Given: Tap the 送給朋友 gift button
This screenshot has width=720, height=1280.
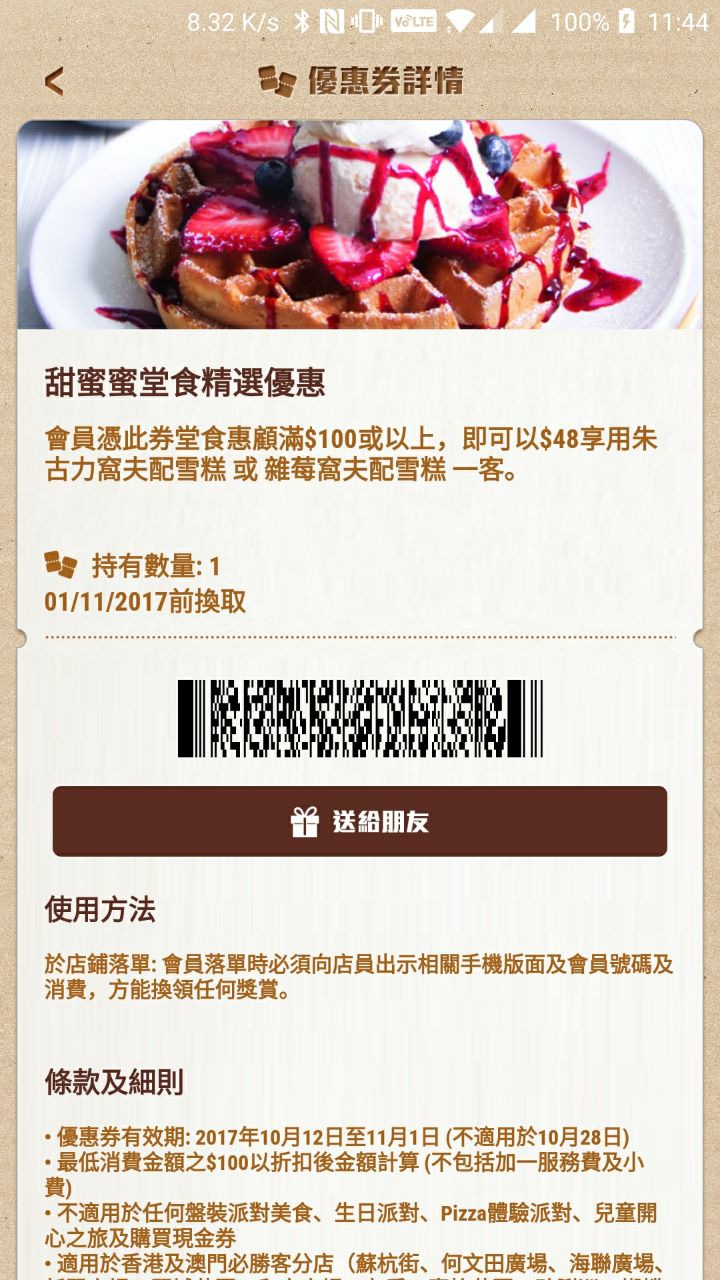Looking at the screenshot, I should point(360,822).
